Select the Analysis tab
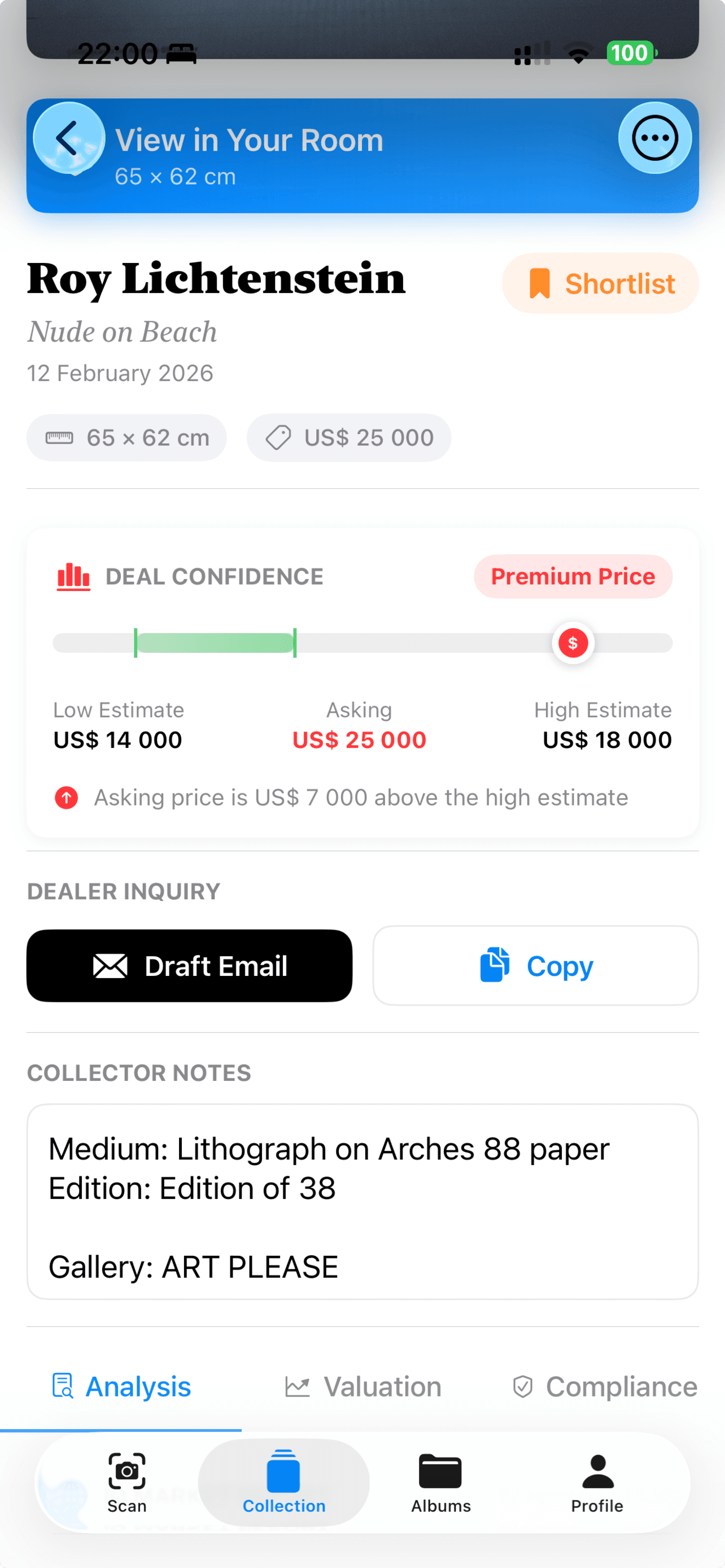Image resolution: width=725 pixels, height=1568 pixels. click(x=122, y=1387)
